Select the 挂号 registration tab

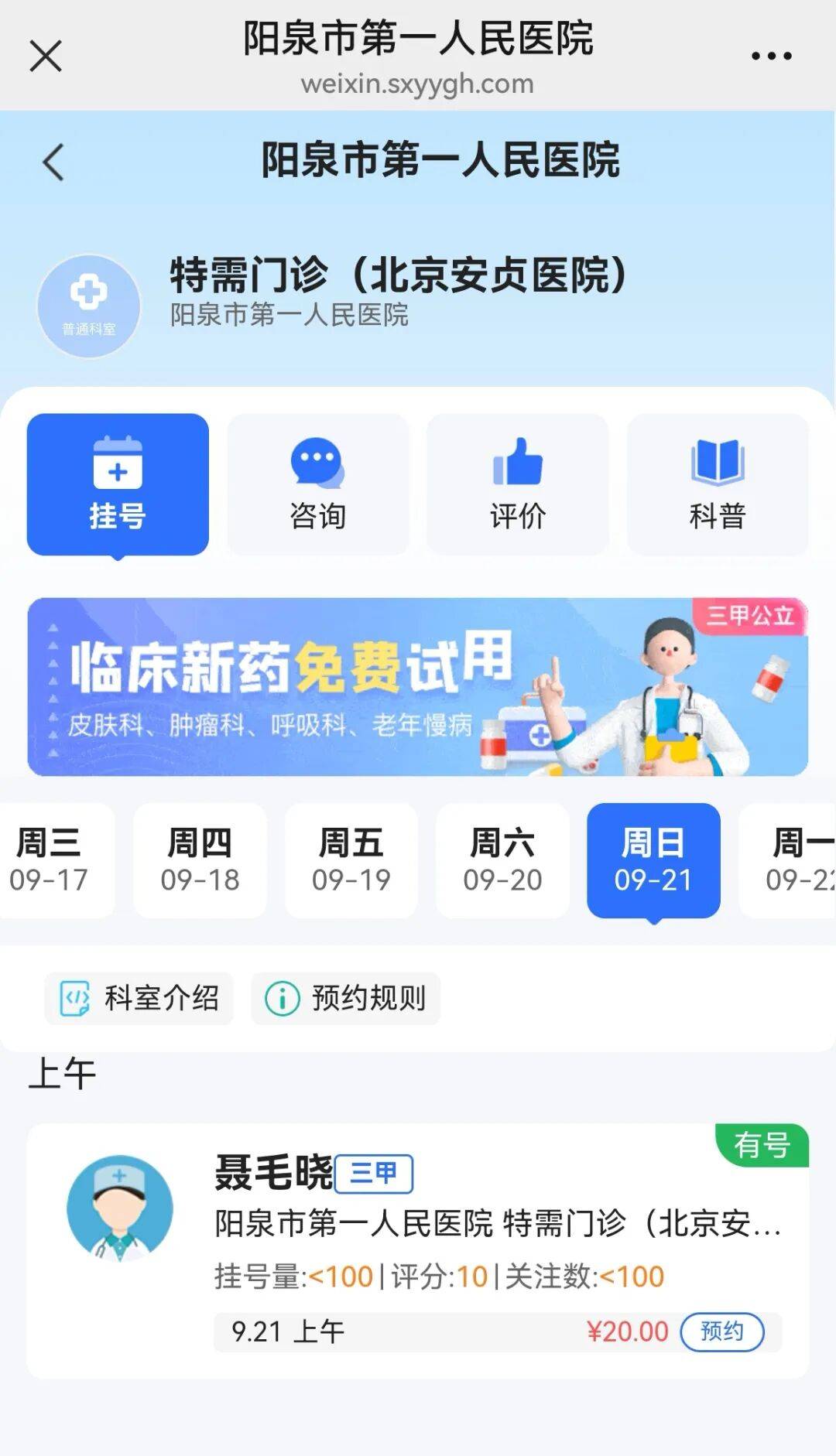click(x=118, y=484)
